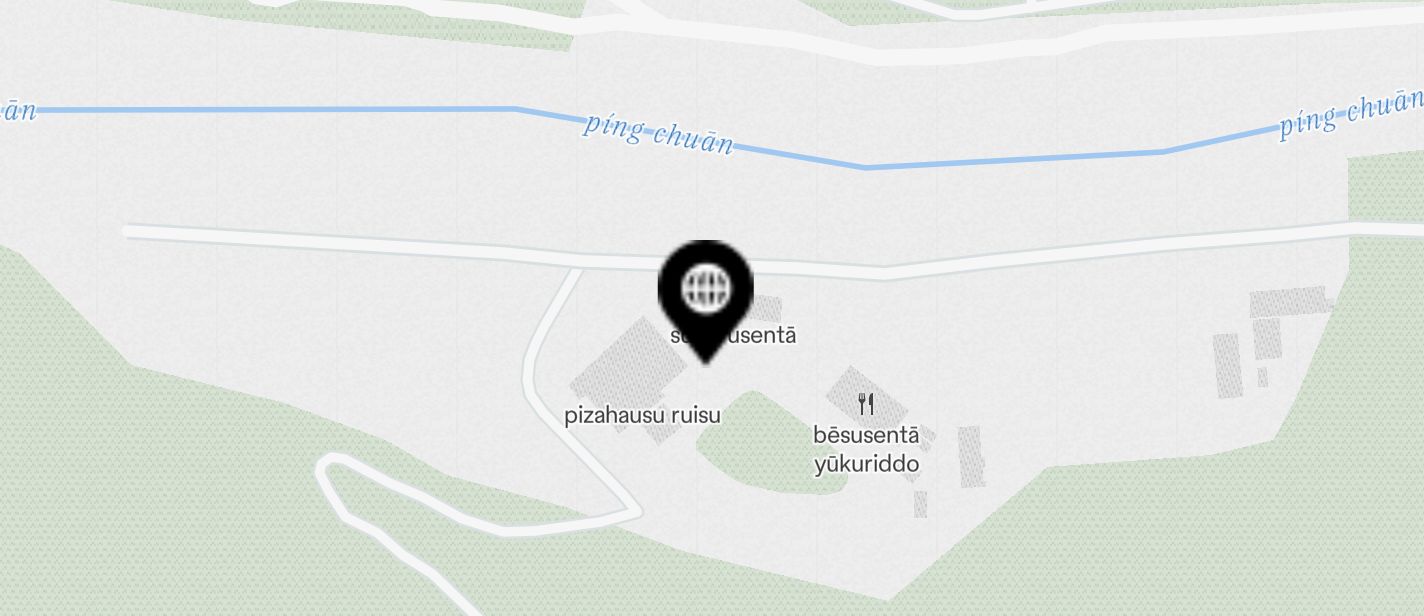1424x616 pixels.
Task: Select the bēsusentā yūkuriddo restaurant marker
Action: pos(866,405)
